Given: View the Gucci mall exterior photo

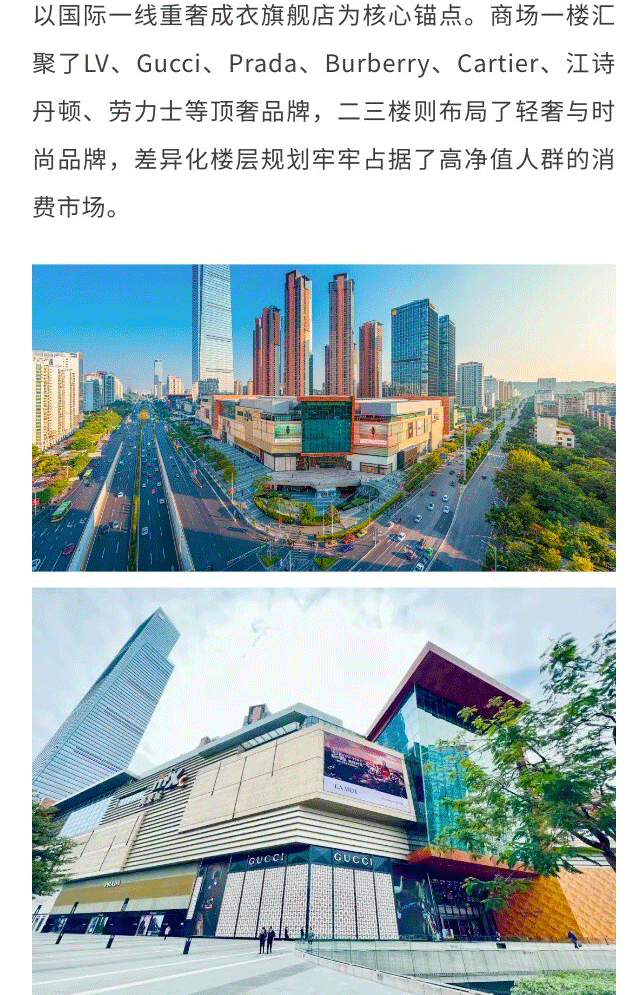Looking at the screenshot, I should (x=323, y=791).
